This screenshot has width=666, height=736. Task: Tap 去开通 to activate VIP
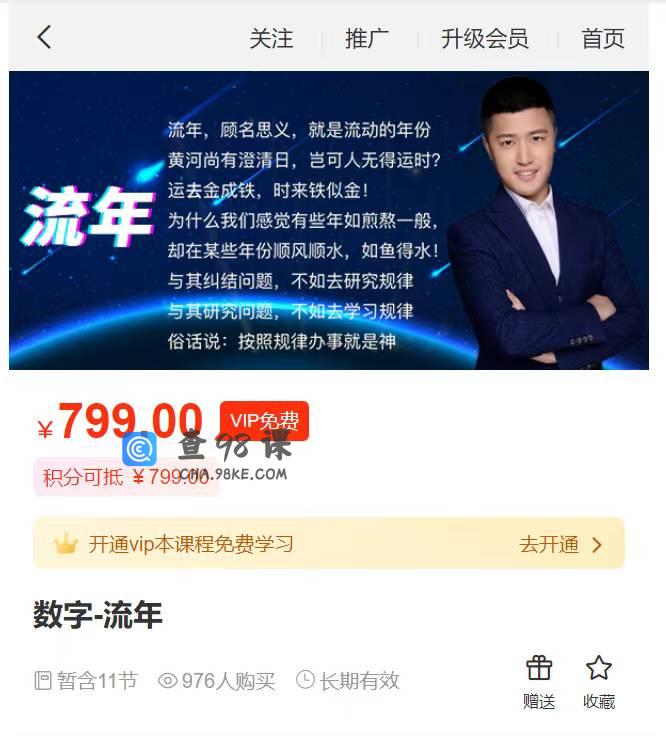tap(560, 545)
